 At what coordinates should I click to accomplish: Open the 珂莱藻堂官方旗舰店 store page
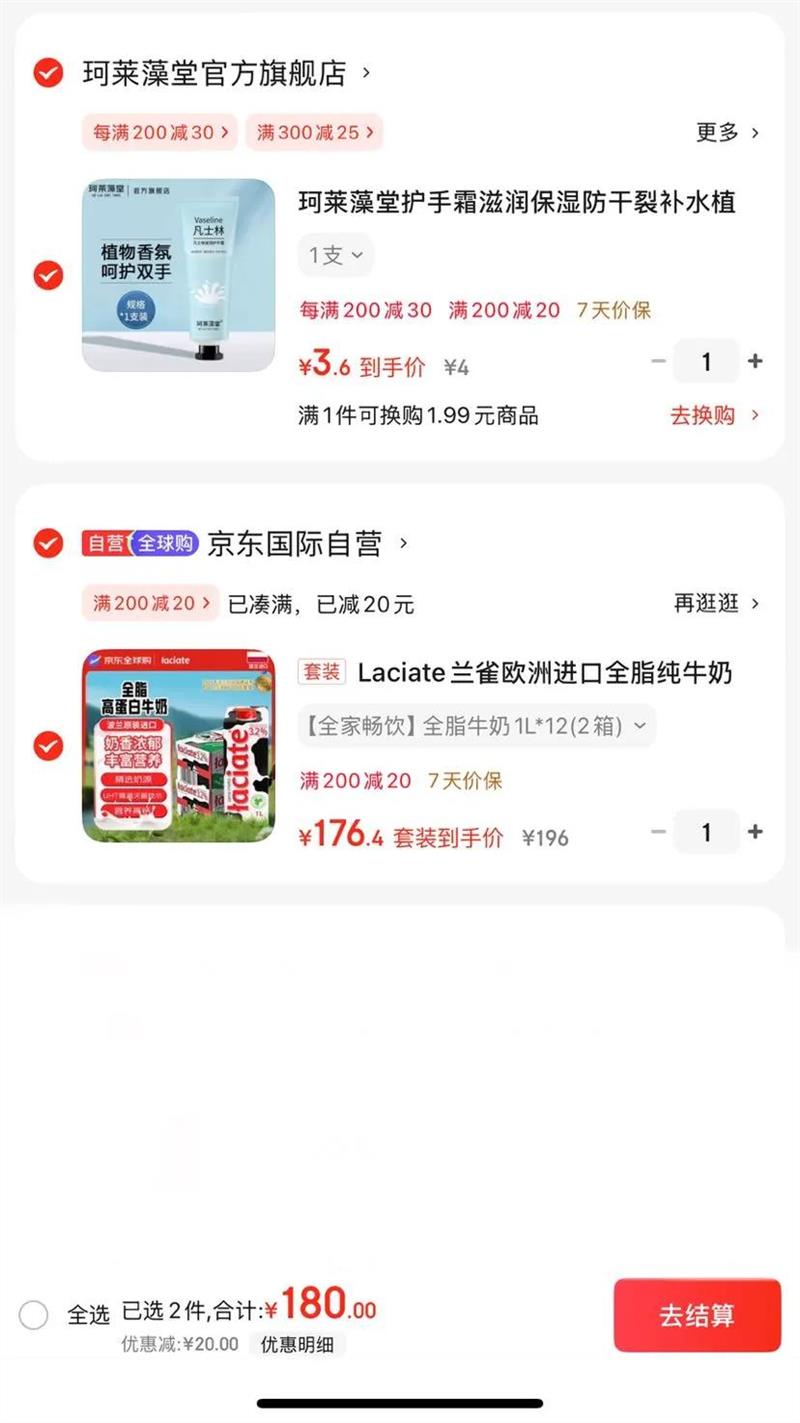pos(226,73)
